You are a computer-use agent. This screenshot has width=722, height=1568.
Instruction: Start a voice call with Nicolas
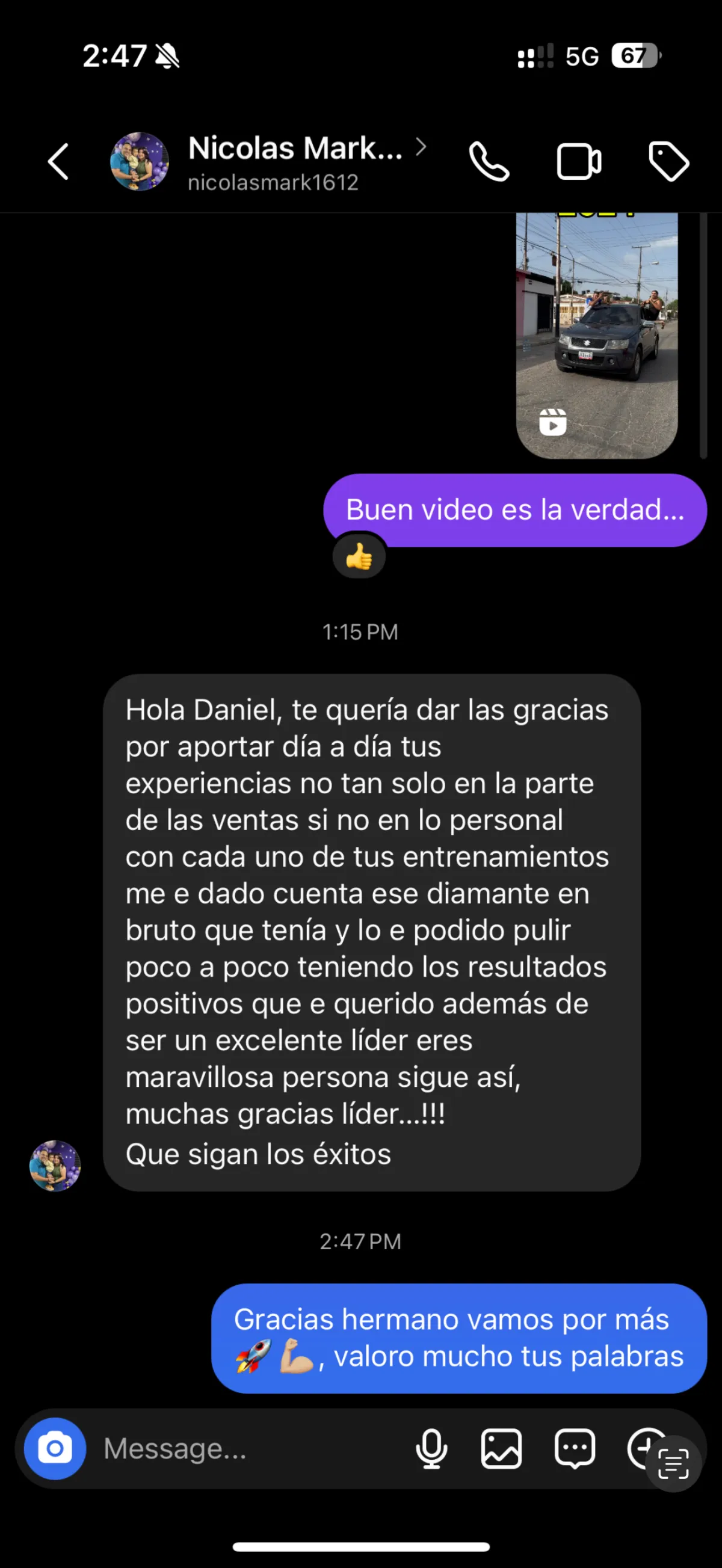pos(488,162)
